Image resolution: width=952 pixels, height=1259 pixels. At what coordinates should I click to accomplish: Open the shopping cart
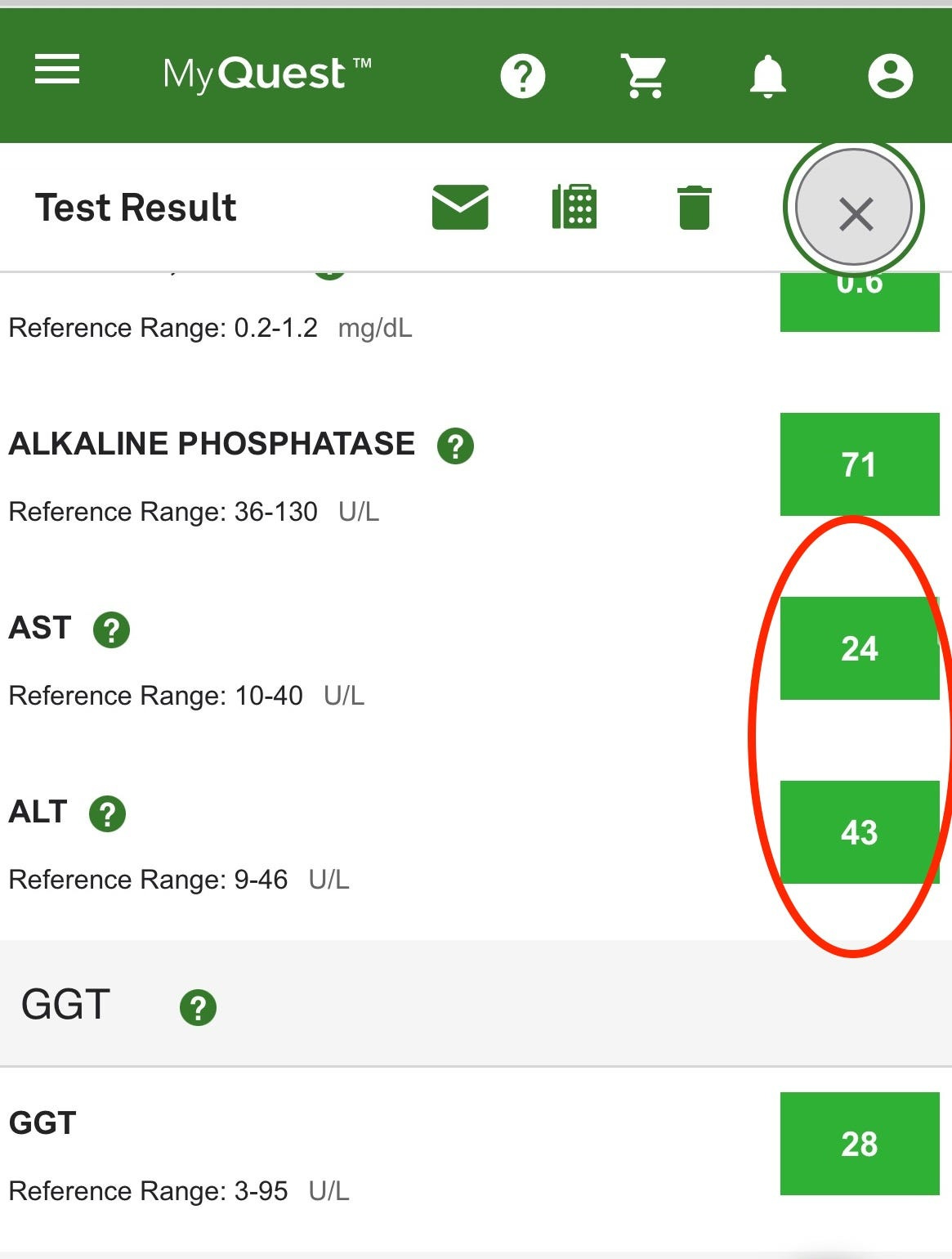click(x=644, y=76)
